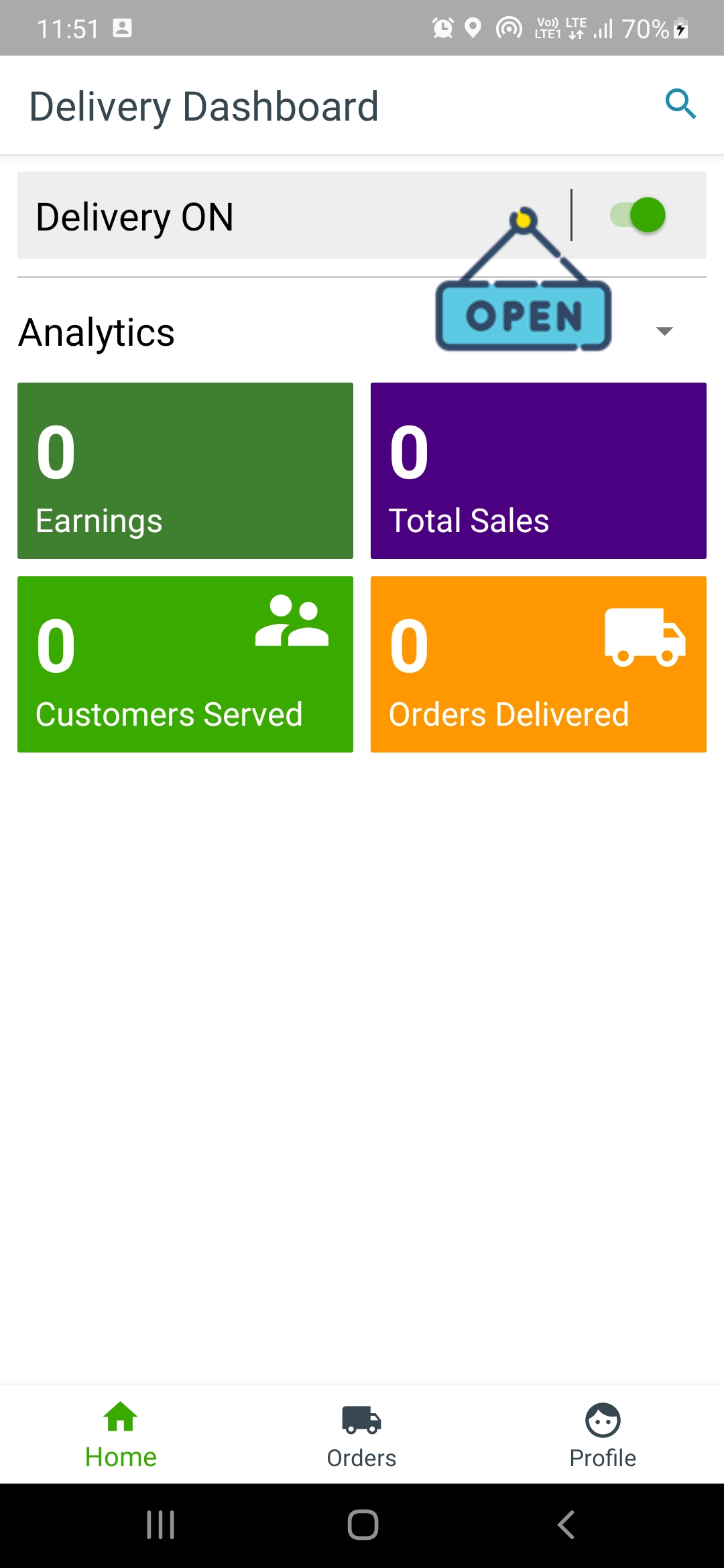Viewport: 724px width, 1568px height.
Task: View the Orders Delivered card
Action: point(538,664)
